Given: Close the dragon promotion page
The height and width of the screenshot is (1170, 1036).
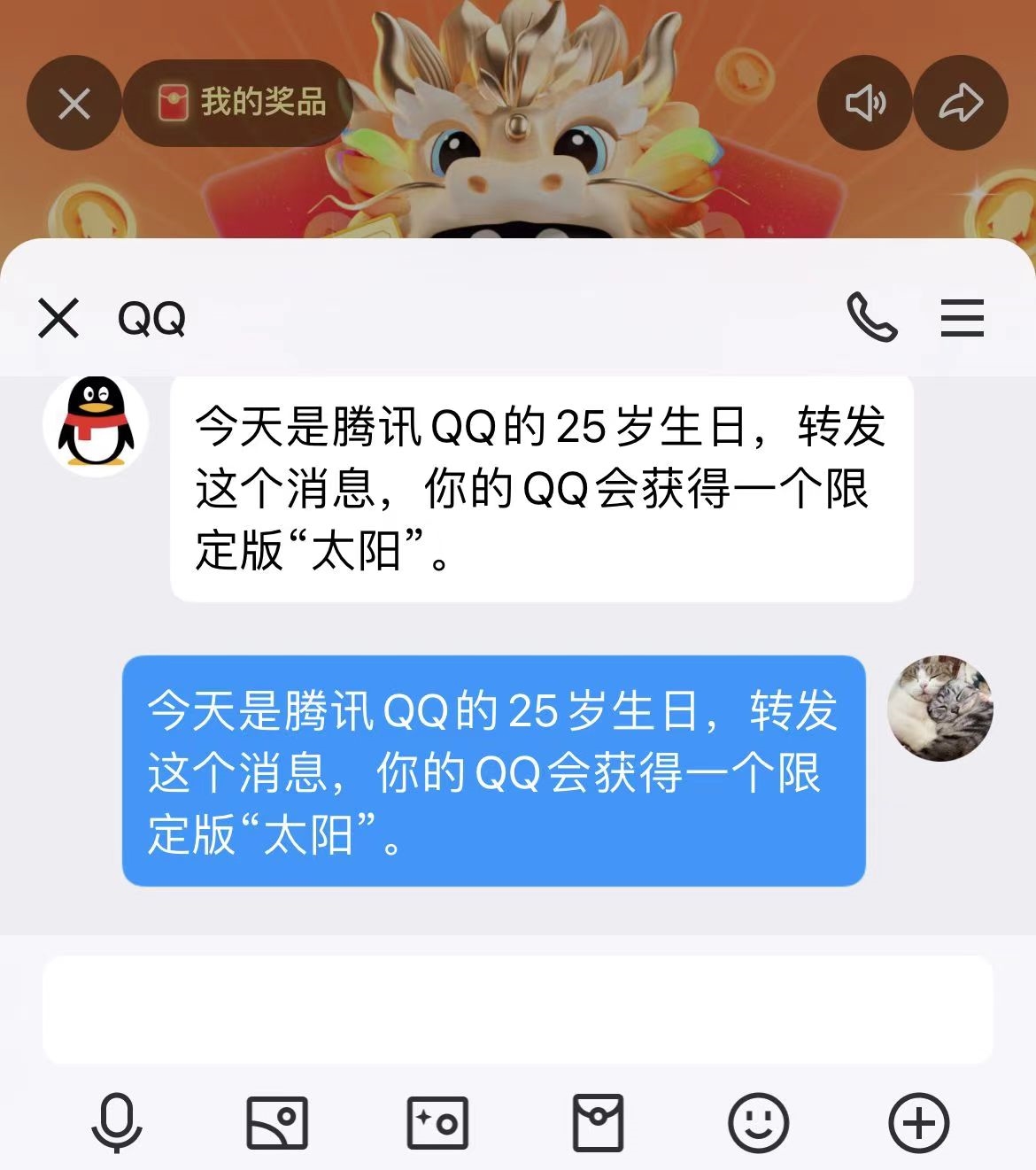Looking at the screenshot, I should point(74,104).
